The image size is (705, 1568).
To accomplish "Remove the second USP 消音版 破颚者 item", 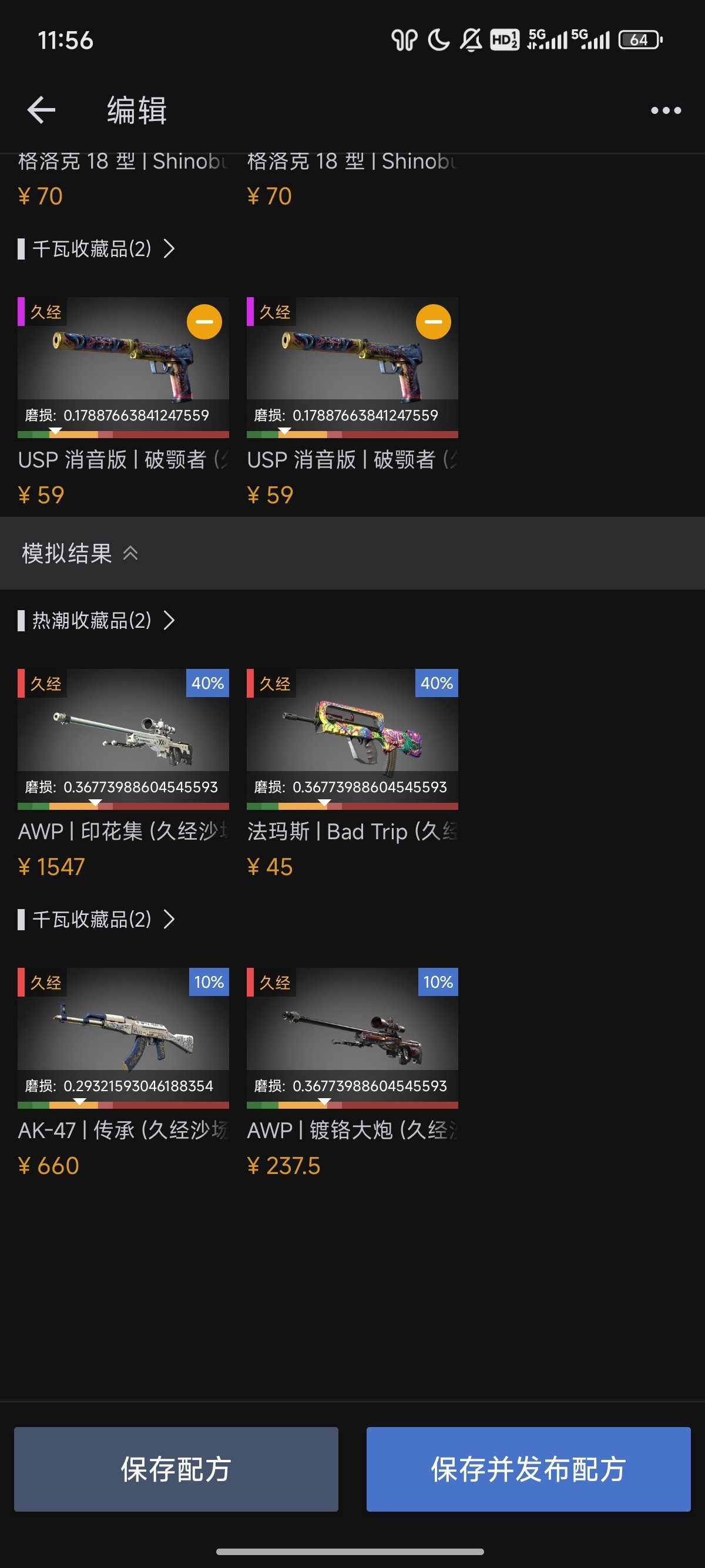I will click(x=434, y=321).
